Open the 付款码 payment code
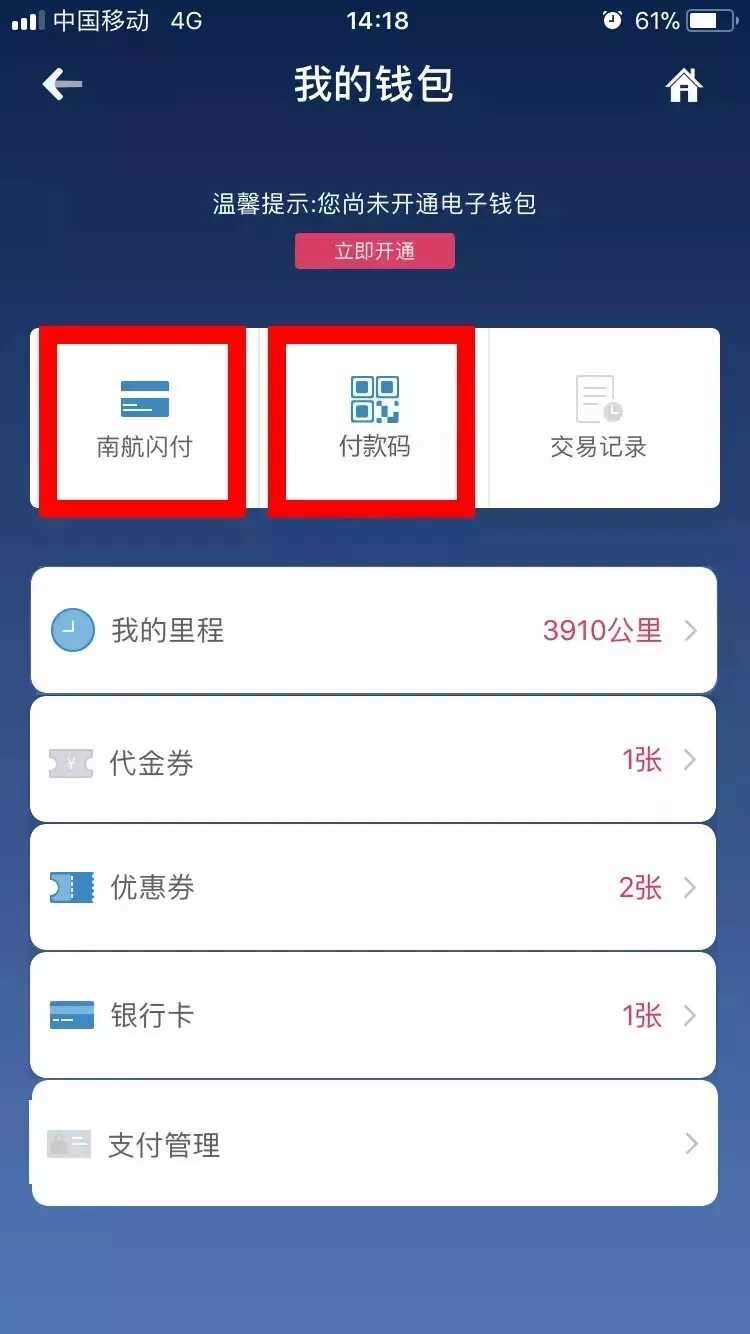750x1334 pixels. click(373, 418)
